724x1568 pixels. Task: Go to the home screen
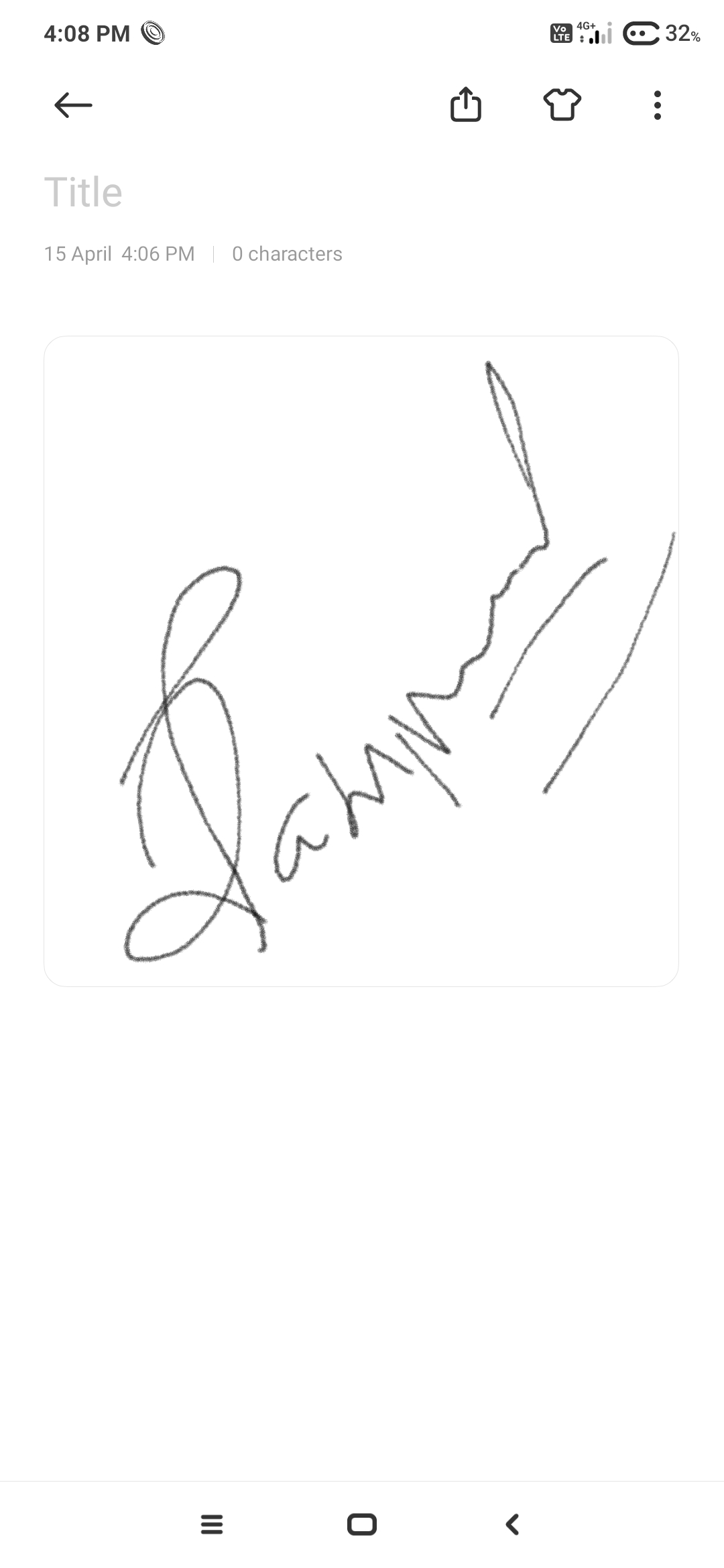coord(362,1524)
